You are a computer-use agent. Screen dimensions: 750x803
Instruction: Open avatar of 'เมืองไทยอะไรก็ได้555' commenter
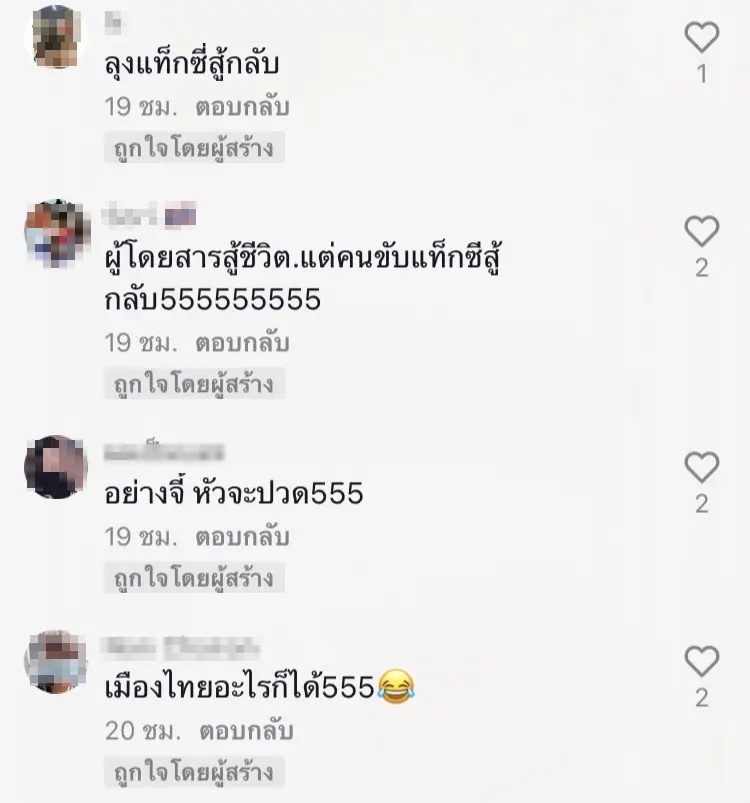click(56, 660)
